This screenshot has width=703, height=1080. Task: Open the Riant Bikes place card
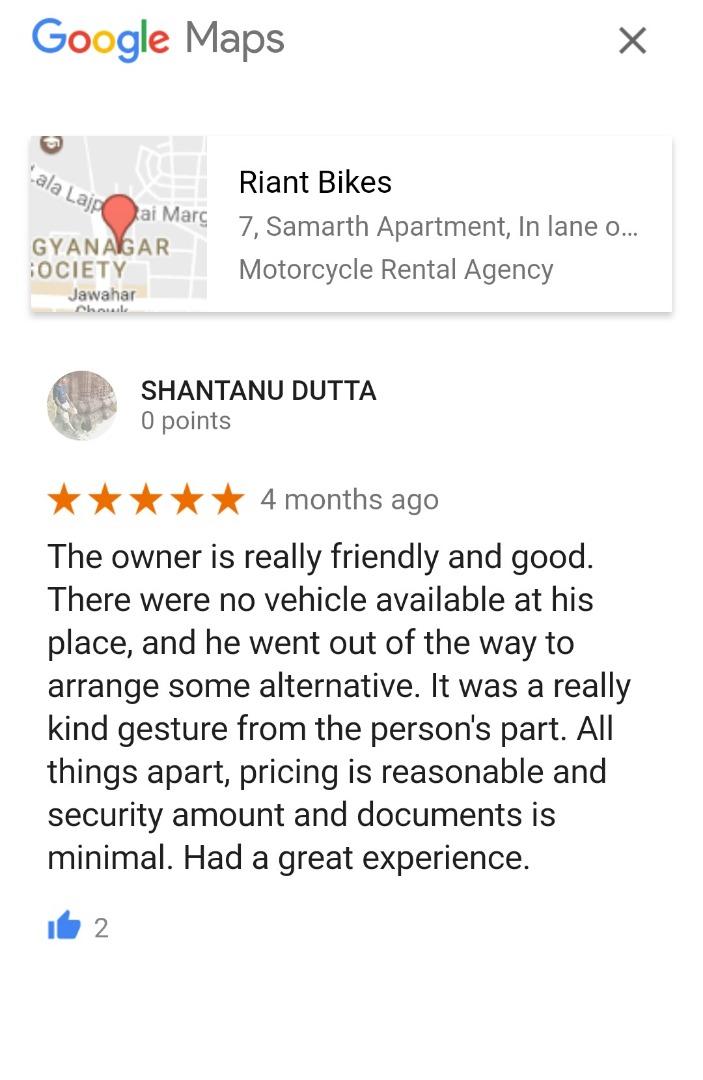pos(438,225)
